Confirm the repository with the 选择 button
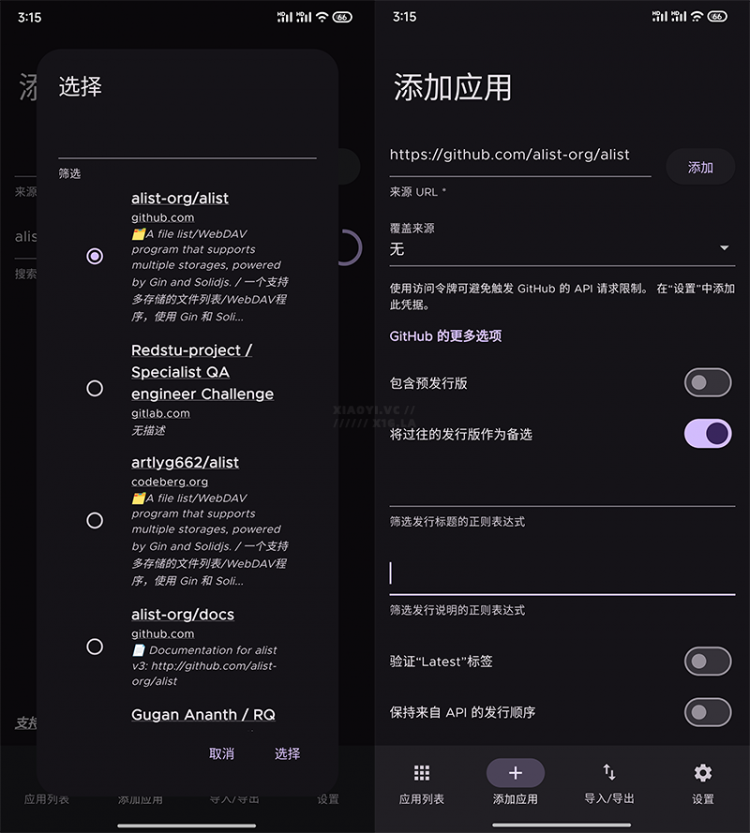This screenshot has width=750, height=833. pyautogui.click(x=287, y=754)
